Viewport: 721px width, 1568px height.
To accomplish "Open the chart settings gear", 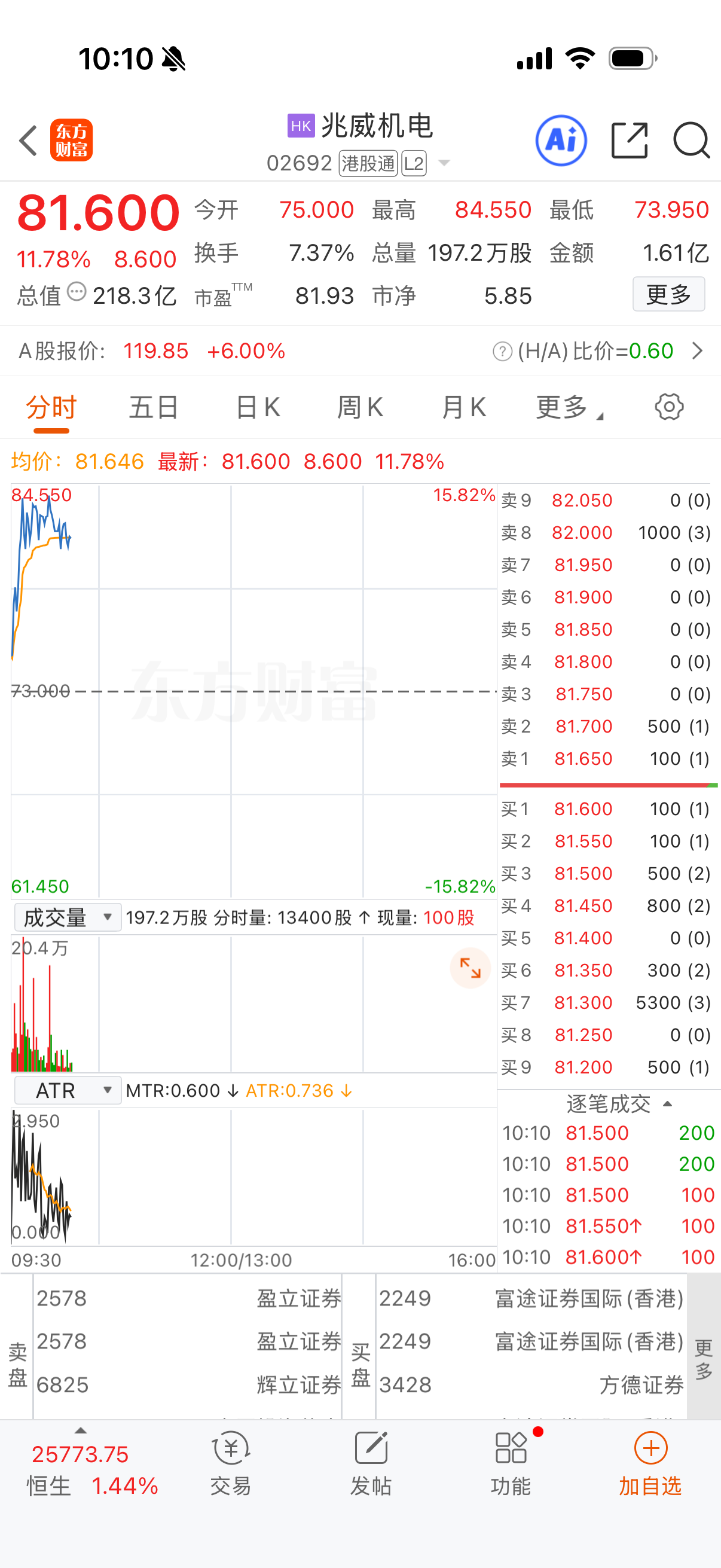I will [x=668, y=407].
